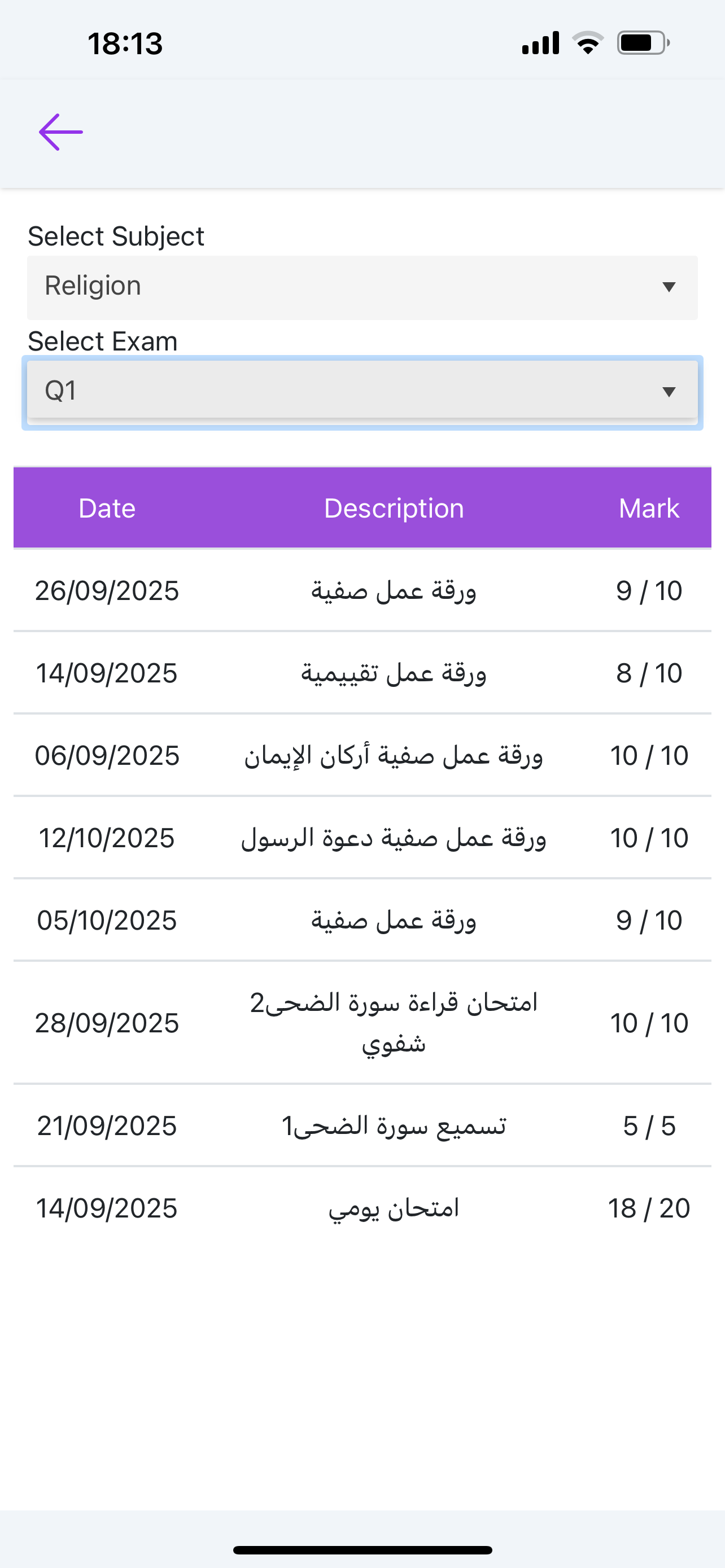725x1568 pixels.
Task: Open the Select Subject dropdown showing Religion
Action: click(362, 287)
